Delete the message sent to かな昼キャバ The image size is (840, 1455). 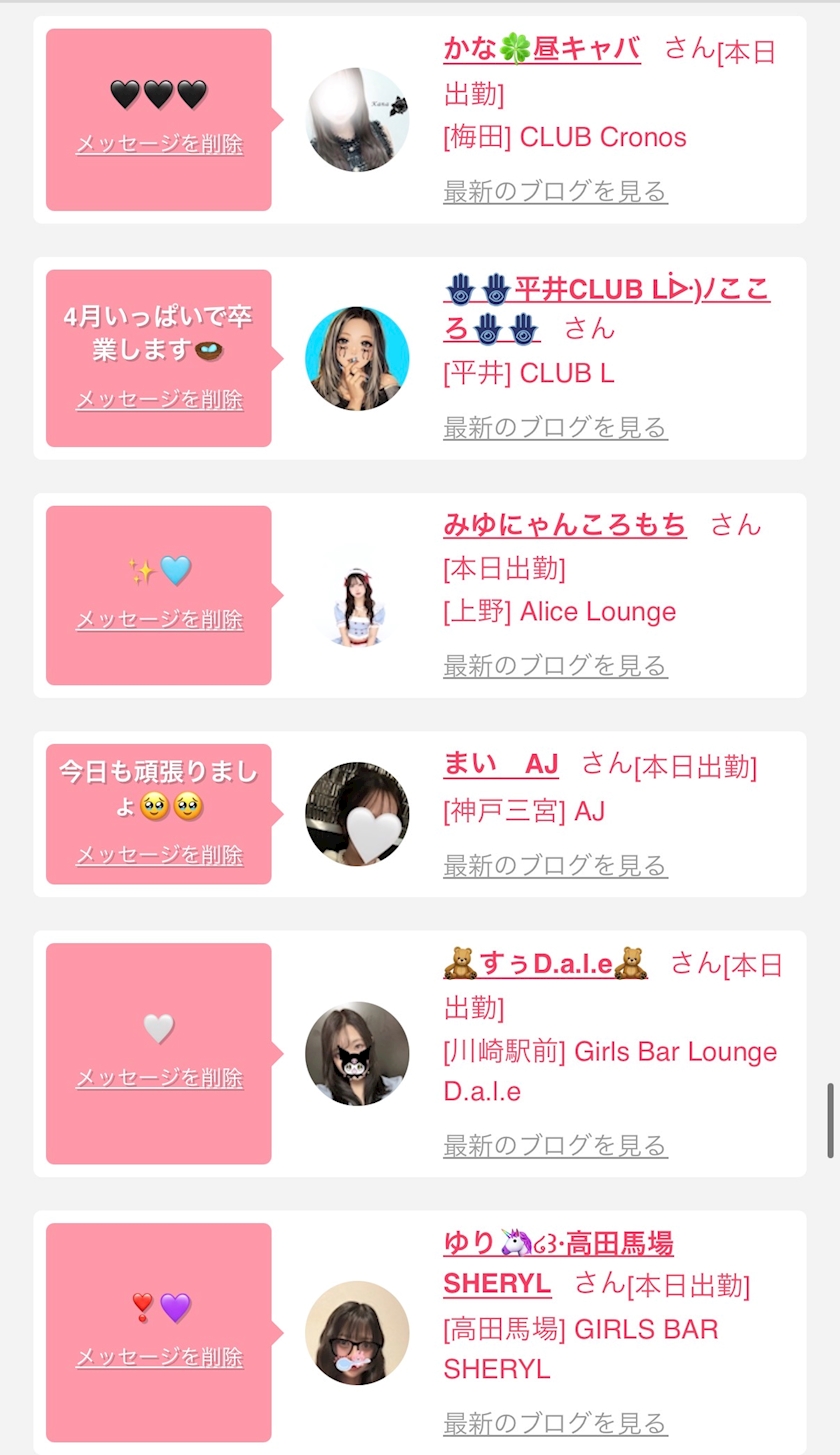(x=159, y=144)
